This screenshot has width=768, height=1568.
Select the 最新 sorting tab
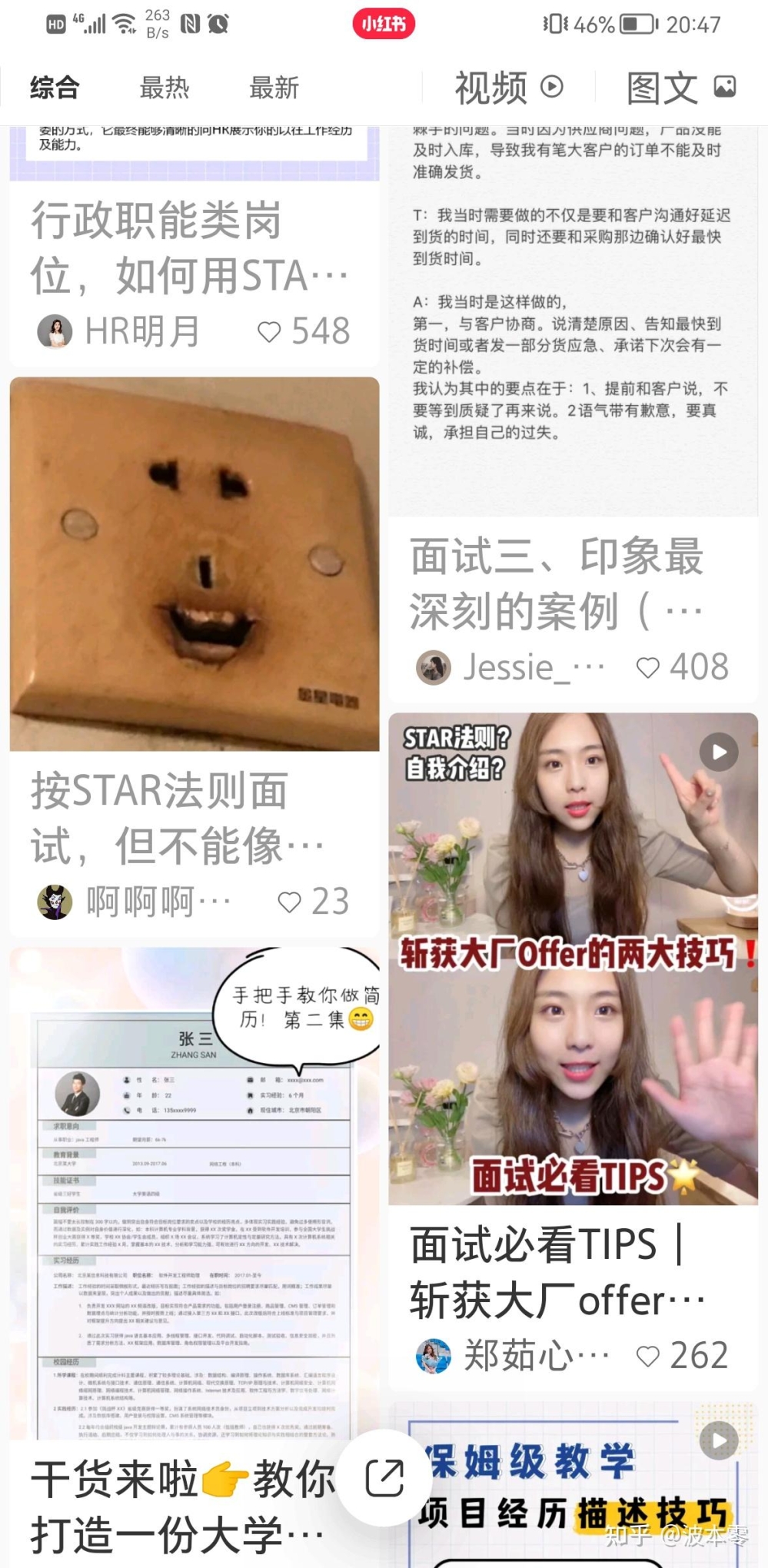coord(274,88)
